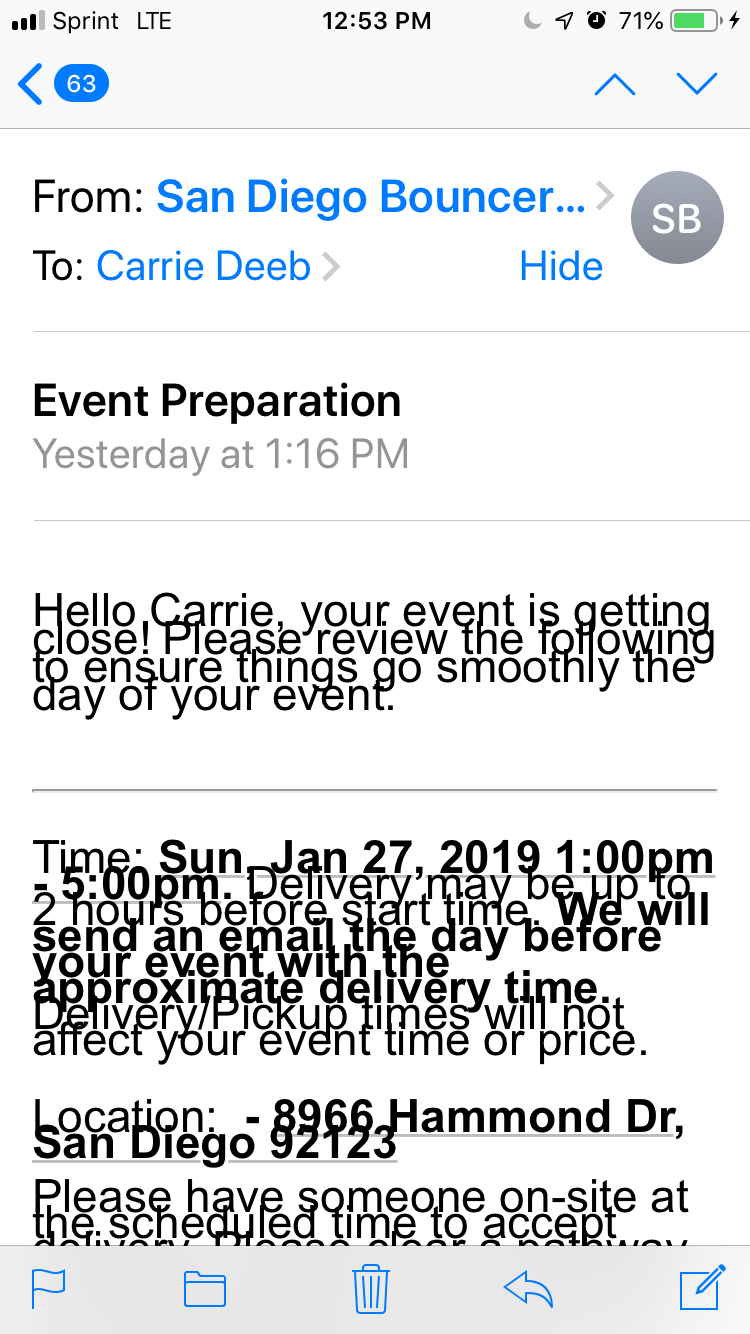Go back to the mailbox list
This screenshot has width=750, height=1334.
coord(62,84)
